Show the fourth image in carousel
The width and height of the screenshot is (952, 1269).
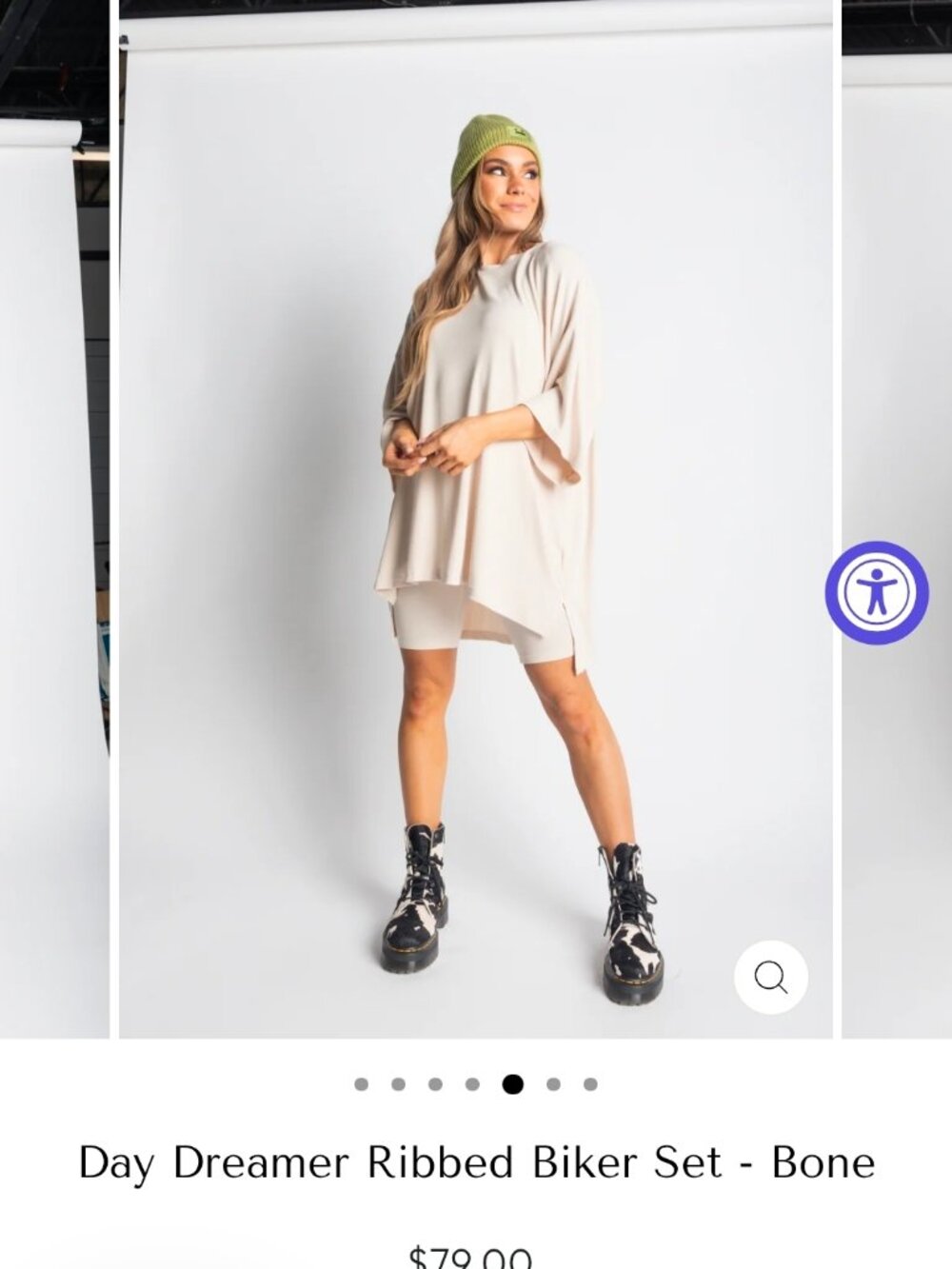472,1084
